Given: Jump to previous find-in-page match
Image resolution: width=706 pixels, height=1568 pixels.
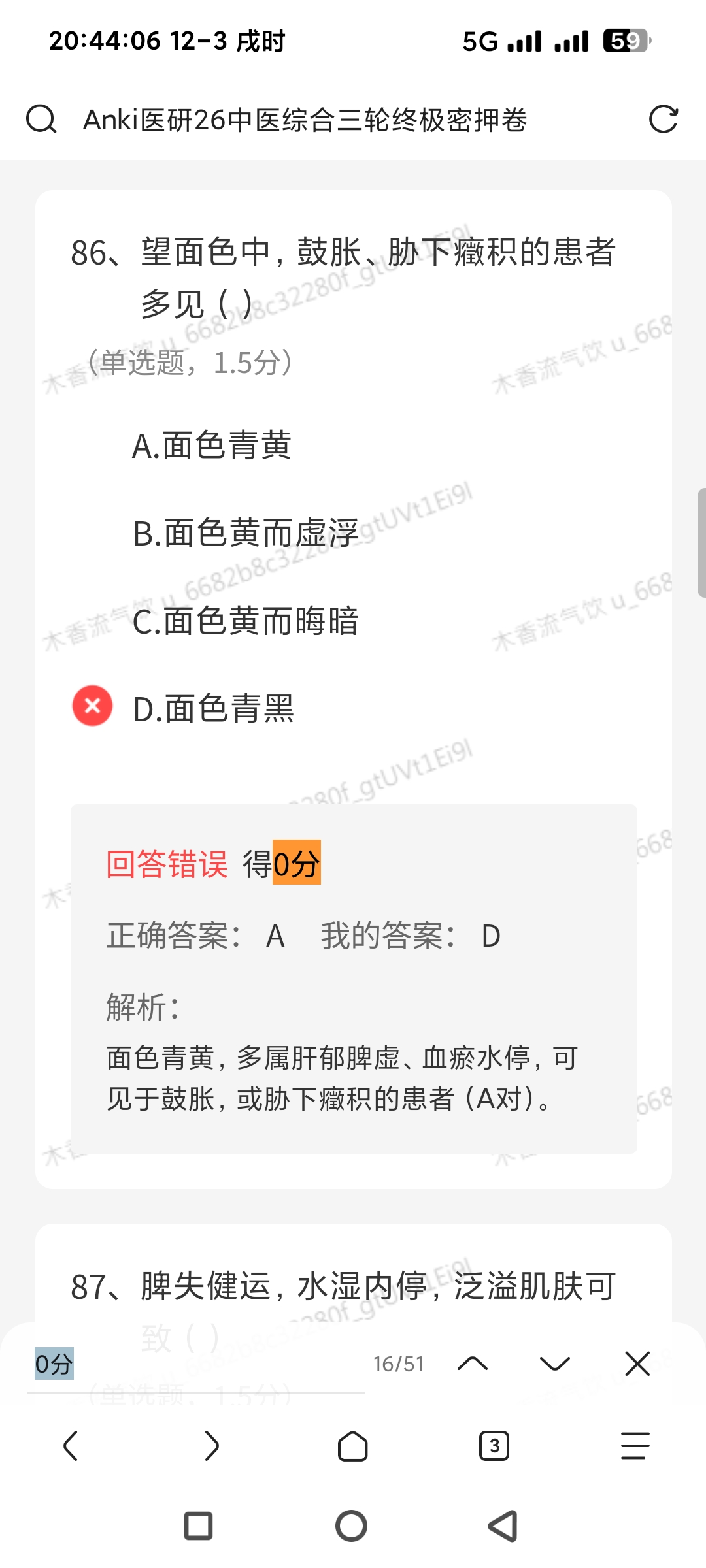Looking at the screenshot, I should (x=473, y=1364).
